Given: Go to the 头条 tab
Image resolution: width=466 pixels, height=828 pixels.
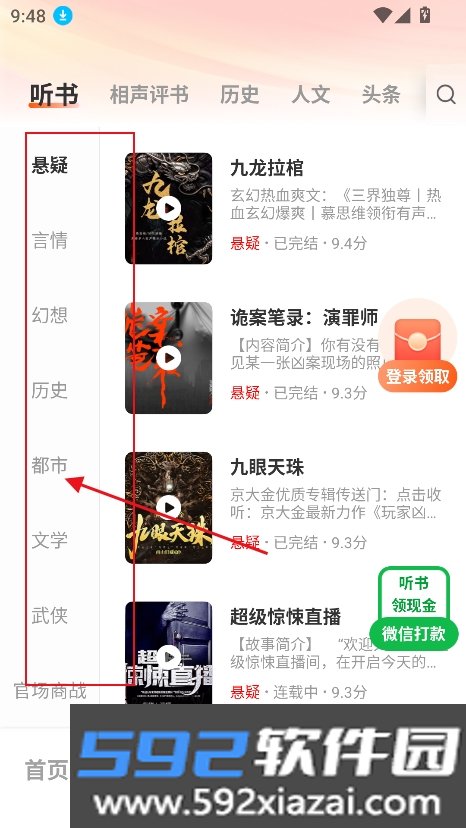Looking at the screenshot, I should click(x=381, y=95).
